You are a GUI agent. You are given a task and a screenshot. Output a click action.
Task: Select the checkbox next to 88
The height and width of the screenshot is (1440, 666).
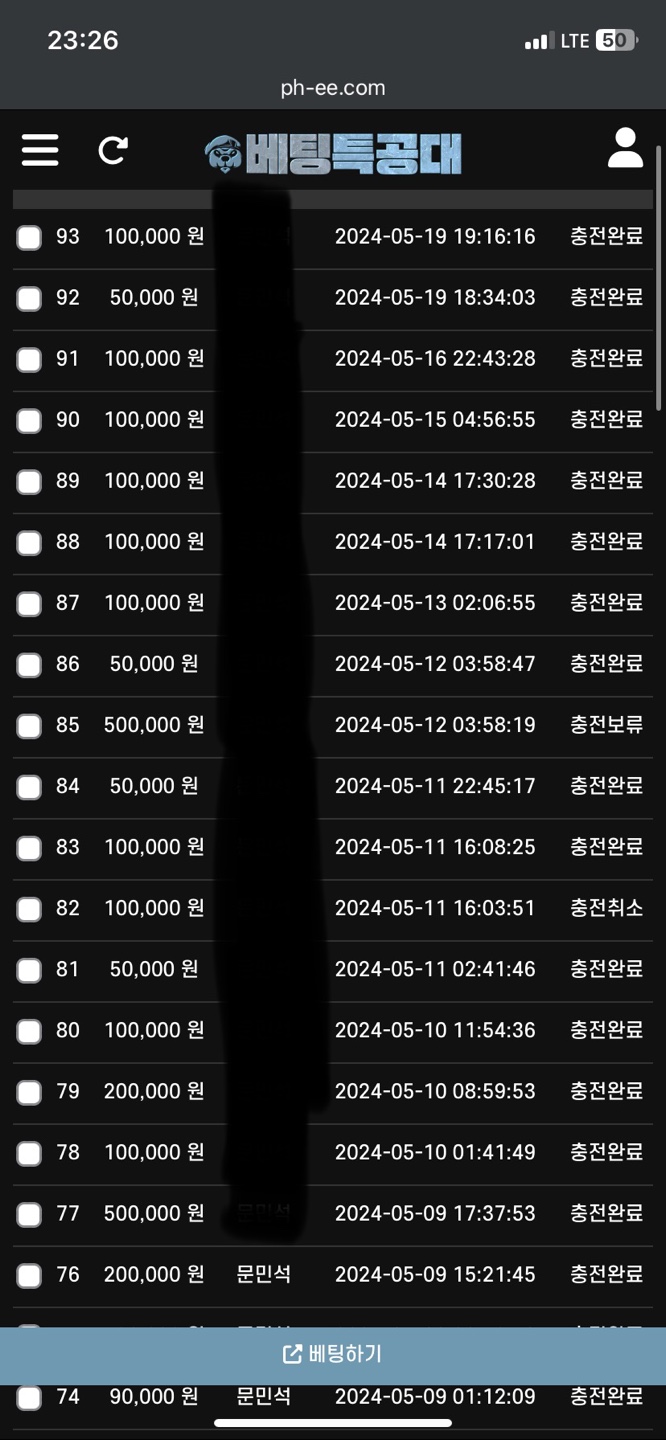(x=29, y=542)
